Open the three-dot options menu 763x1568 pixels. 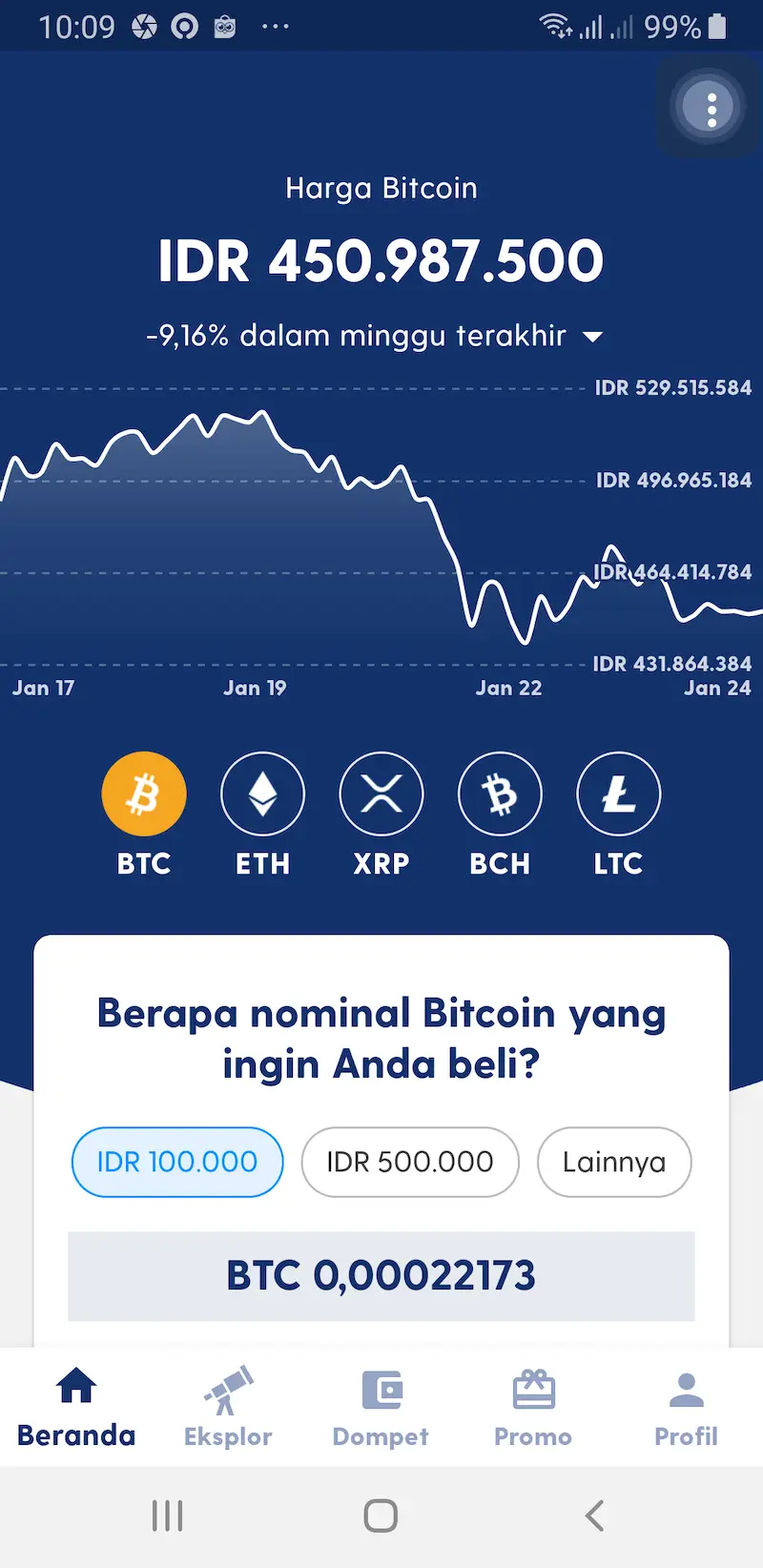pos(711,108)
